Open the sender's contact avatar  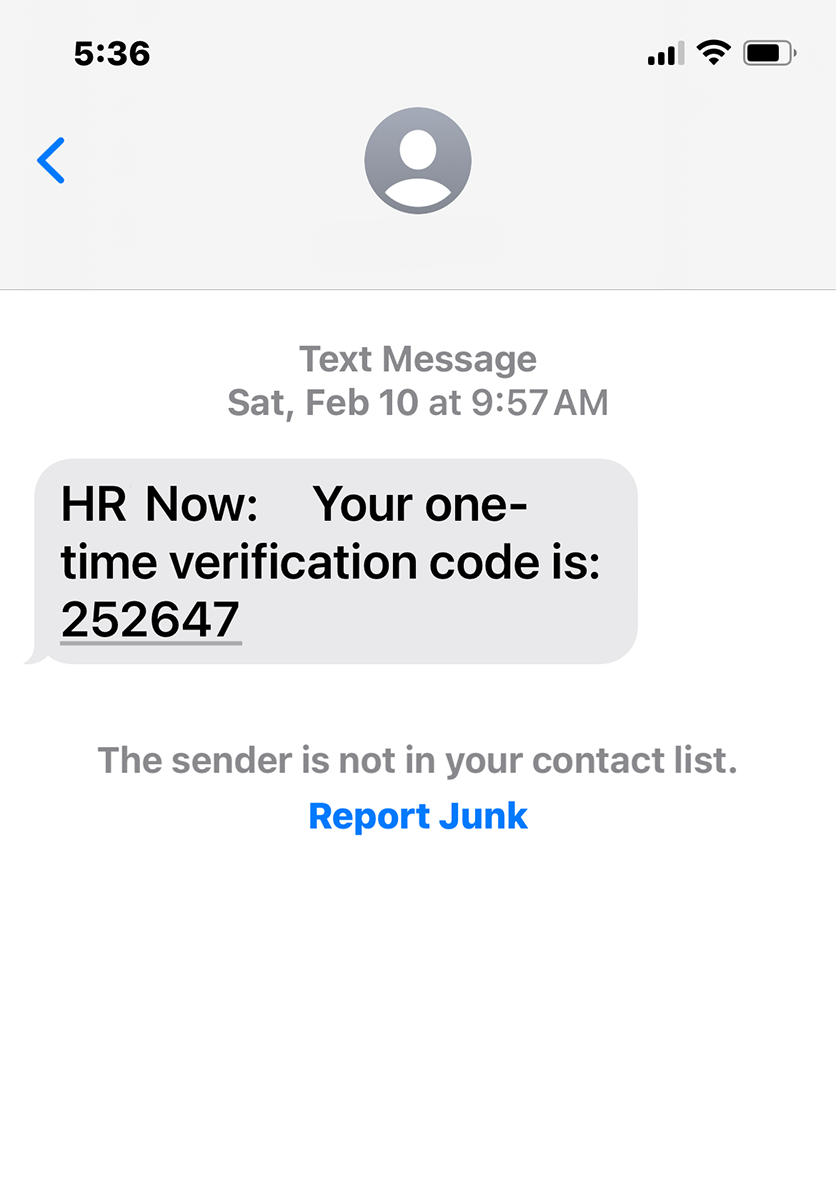click(x=418, y=160)
